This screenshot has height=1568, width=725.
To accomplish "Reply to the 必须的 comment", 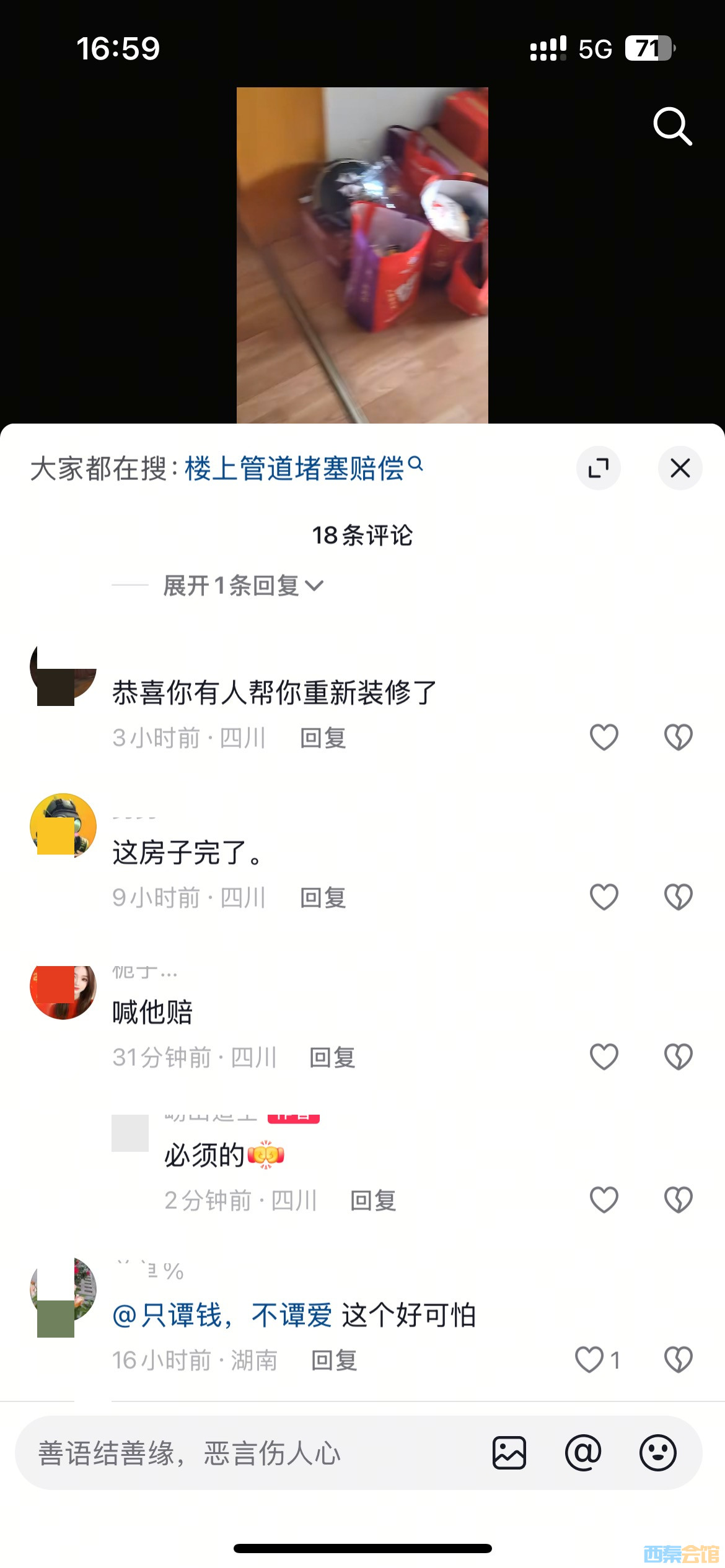I will [x=373, y=1201].
